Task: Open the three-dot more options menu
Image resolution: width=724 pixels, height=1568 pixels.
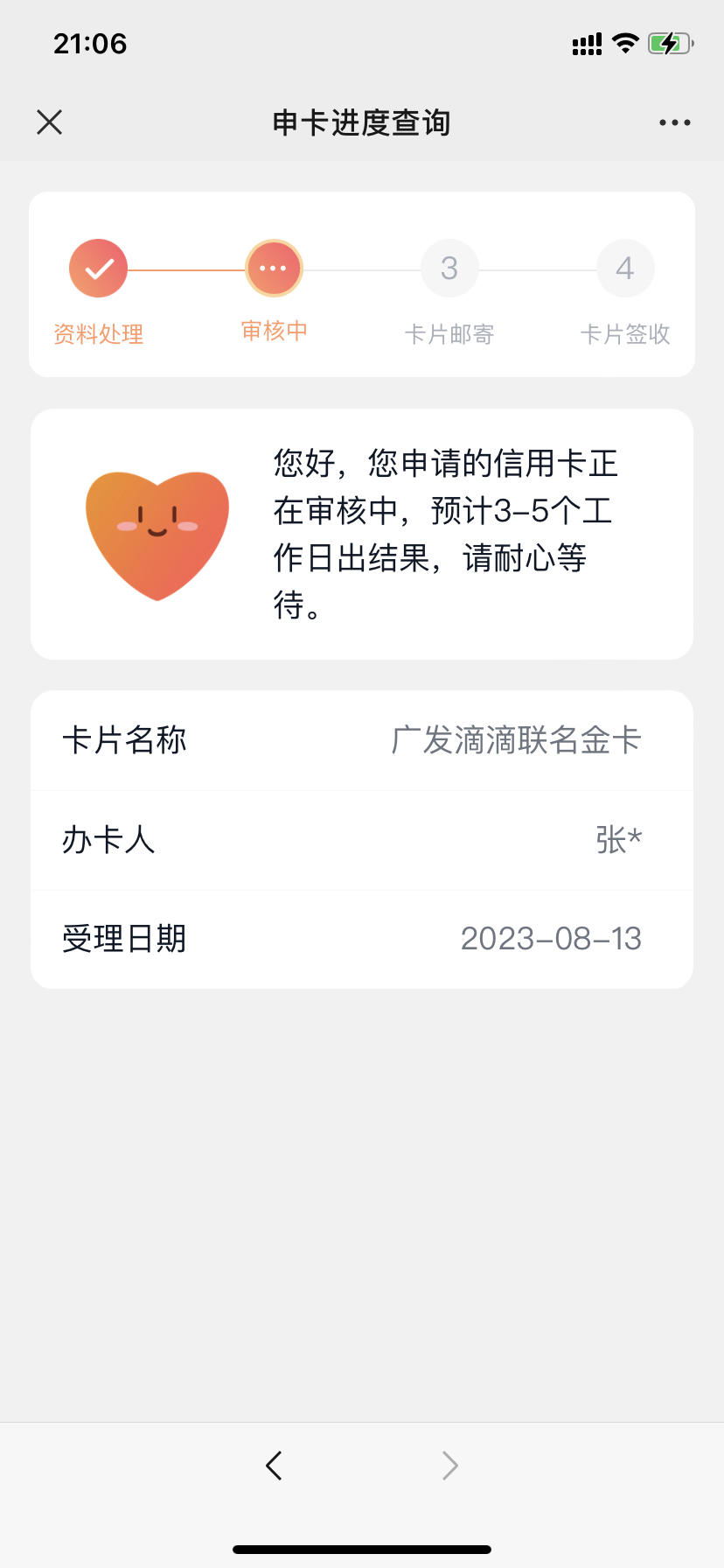Action: (x=674, y=122)
